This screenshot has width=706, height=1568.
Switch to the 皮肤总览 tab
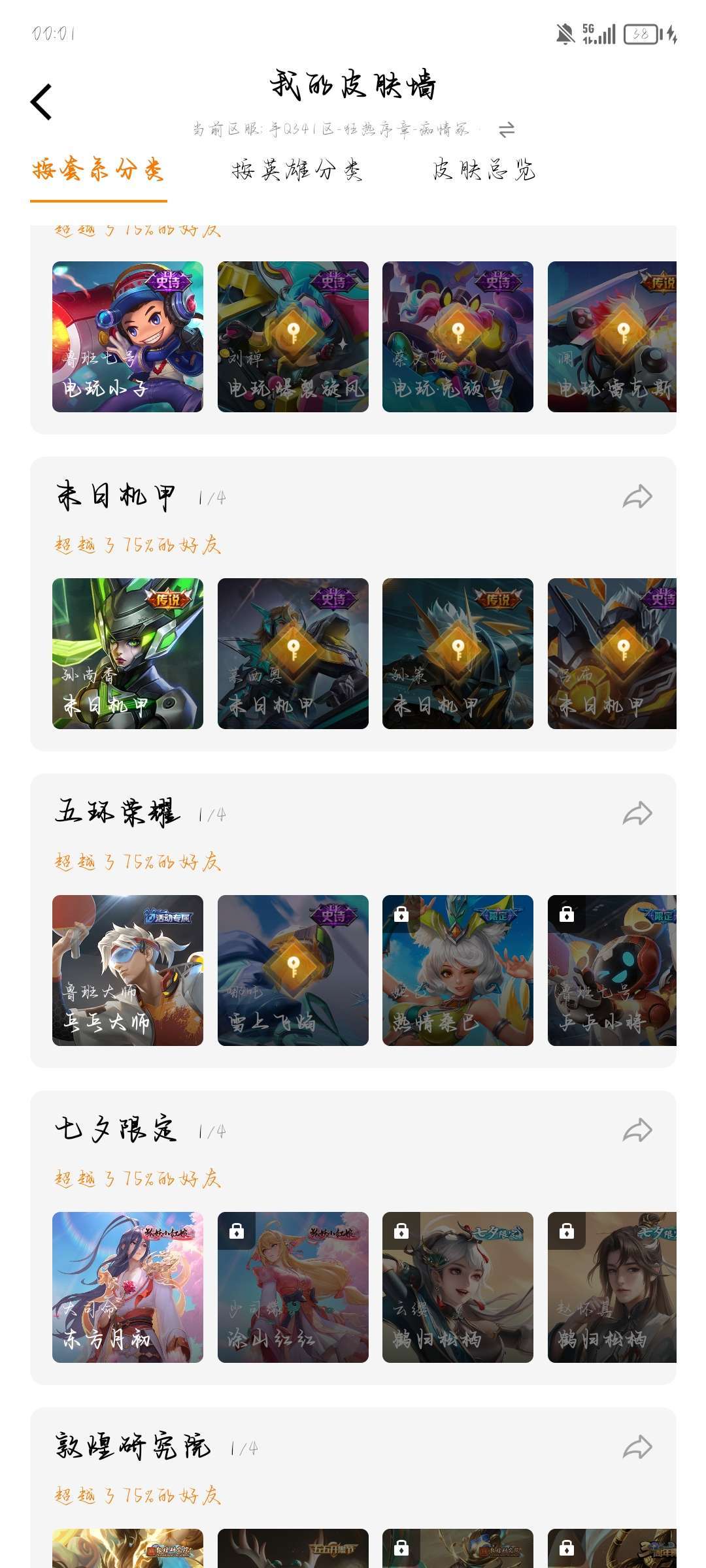[484, 170]
